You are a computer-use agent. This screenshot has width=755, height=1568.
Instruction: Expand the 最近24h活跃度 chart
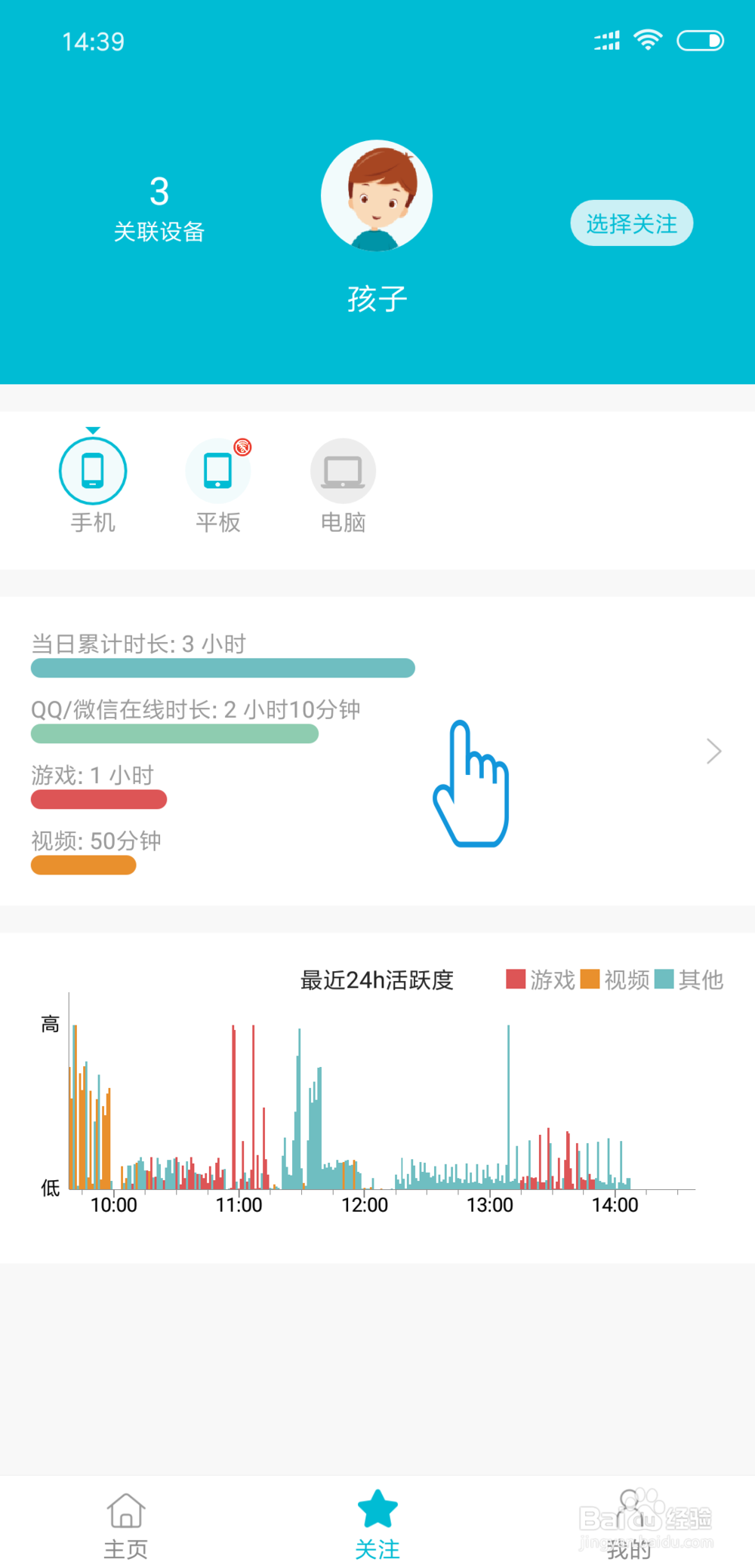coord(377,979)
